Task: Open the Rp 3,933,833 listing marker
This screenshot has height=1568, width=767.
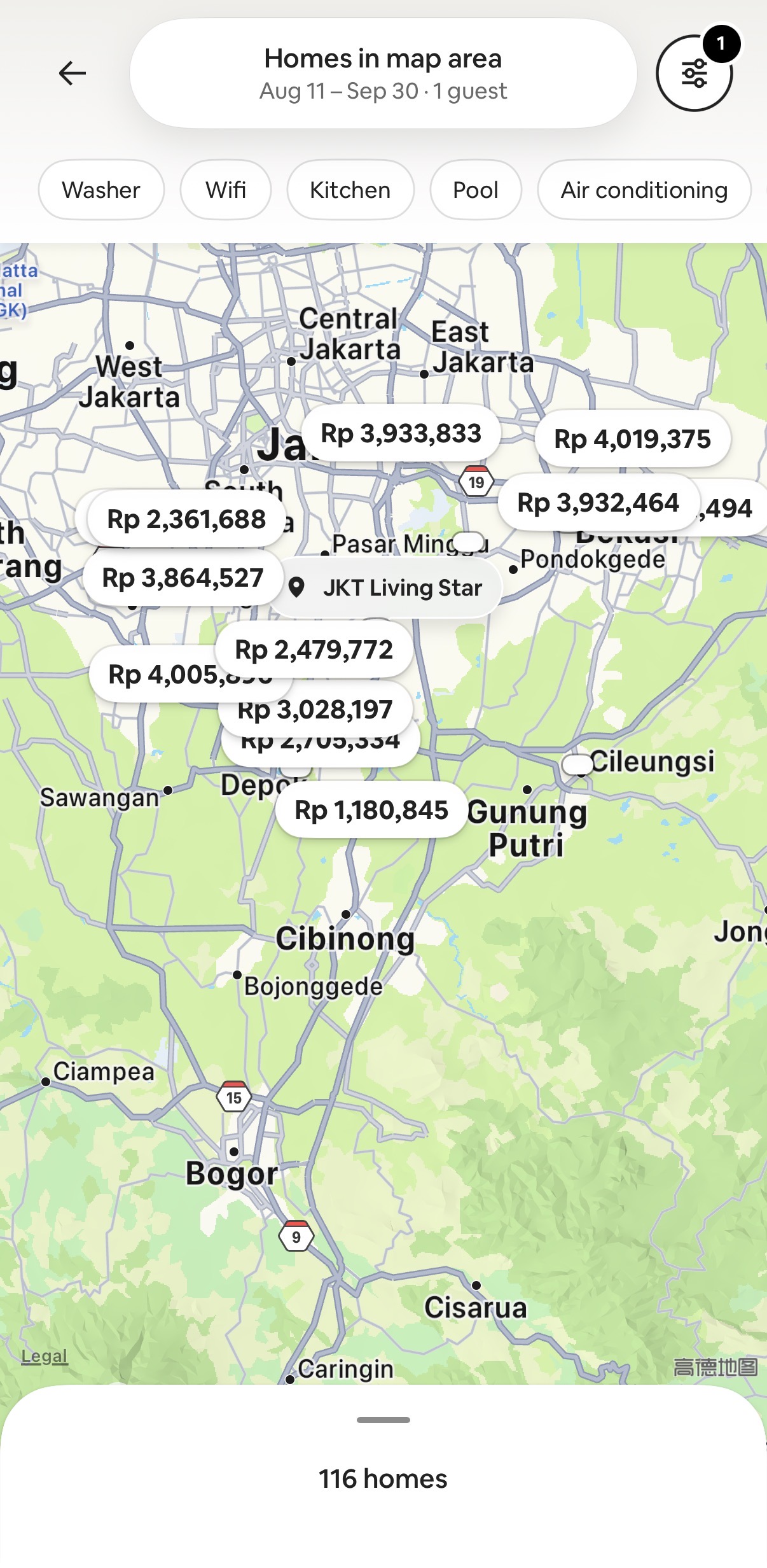Action: (401, 433)
